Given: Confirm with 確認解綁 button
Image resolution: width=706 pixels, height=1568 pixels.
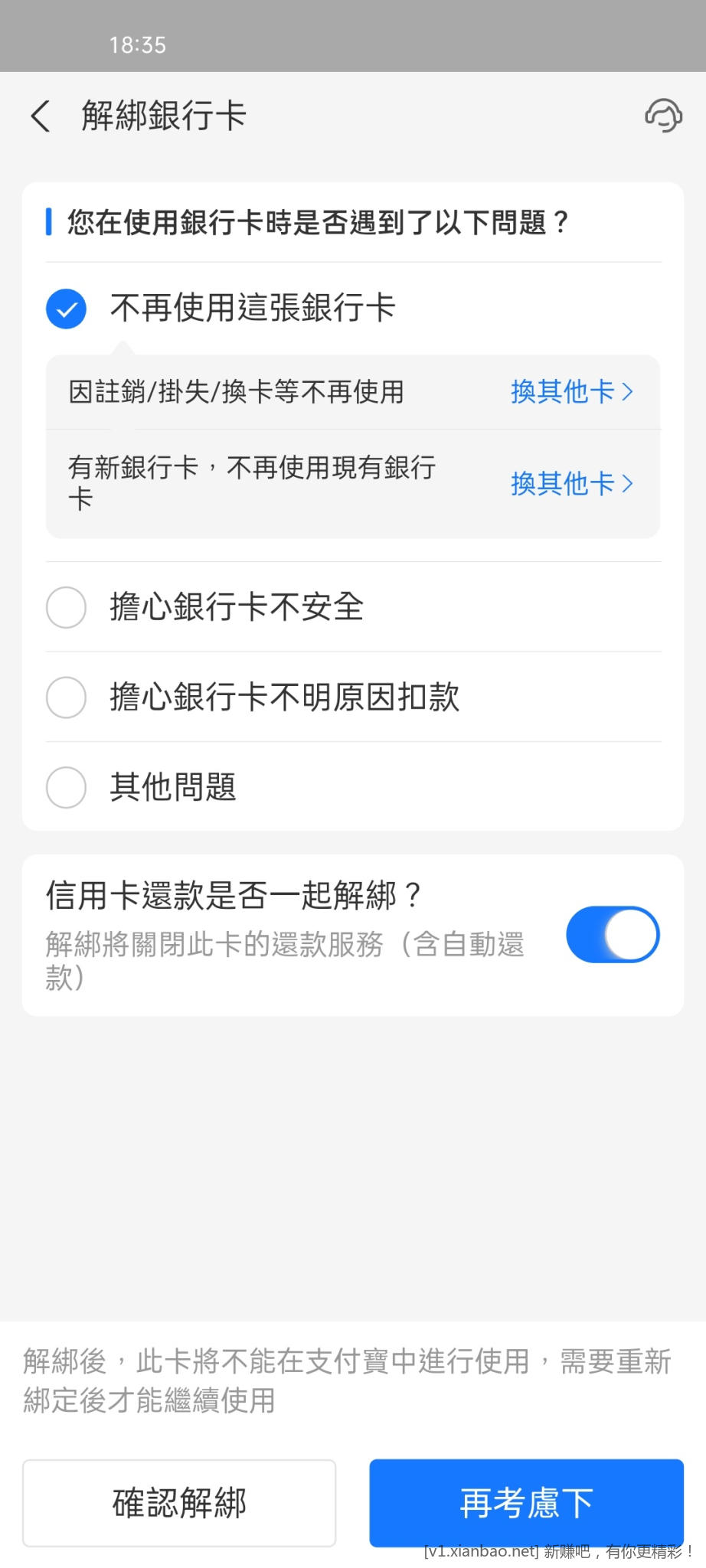Looking at the screenshot, I should (179, 1503).
